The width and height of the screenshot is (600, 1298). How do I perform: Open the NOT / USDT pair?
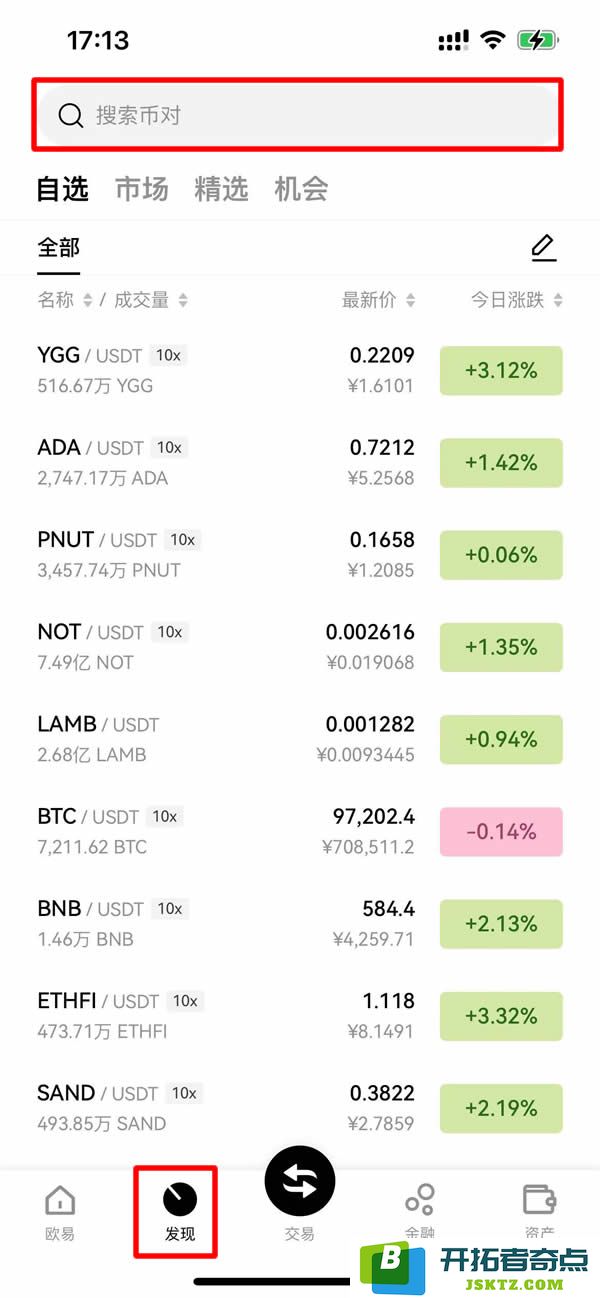[x=300, y=646]
